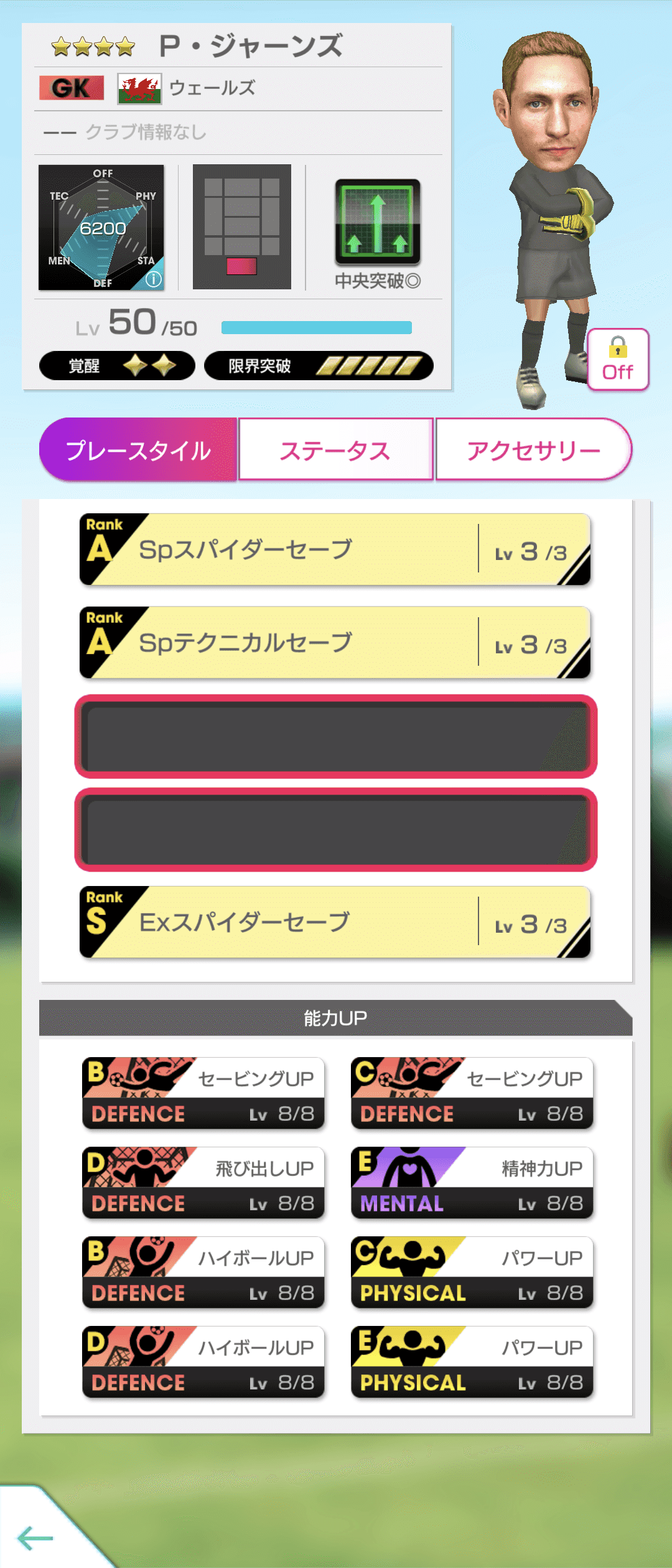The height and width of the screenshot is (1568, 672).
Task: Switch to the ステータス tab
Action: pyautogui.click(x=335, y=449)
